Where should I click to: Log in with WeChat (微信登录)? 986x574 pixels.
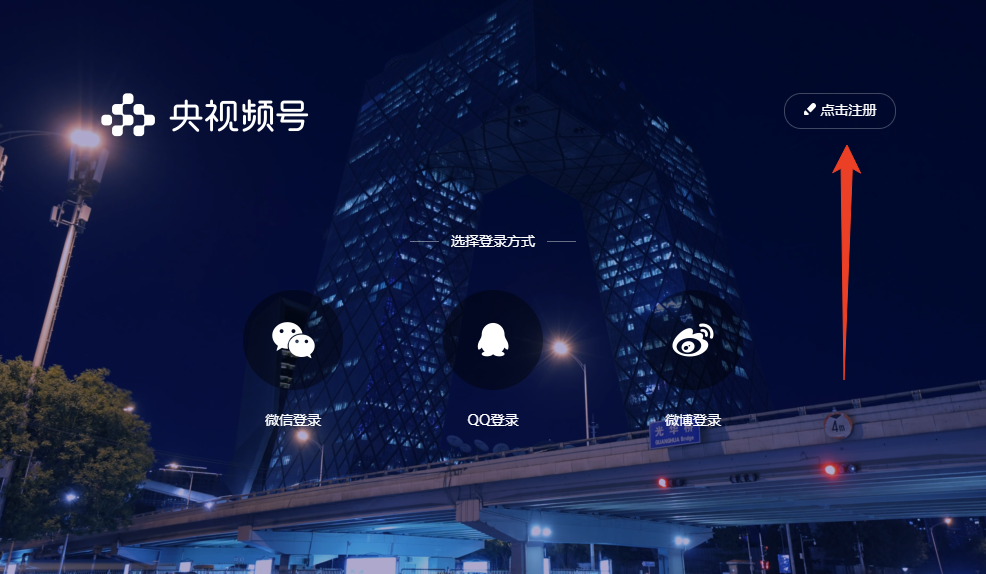pos(293,340)
